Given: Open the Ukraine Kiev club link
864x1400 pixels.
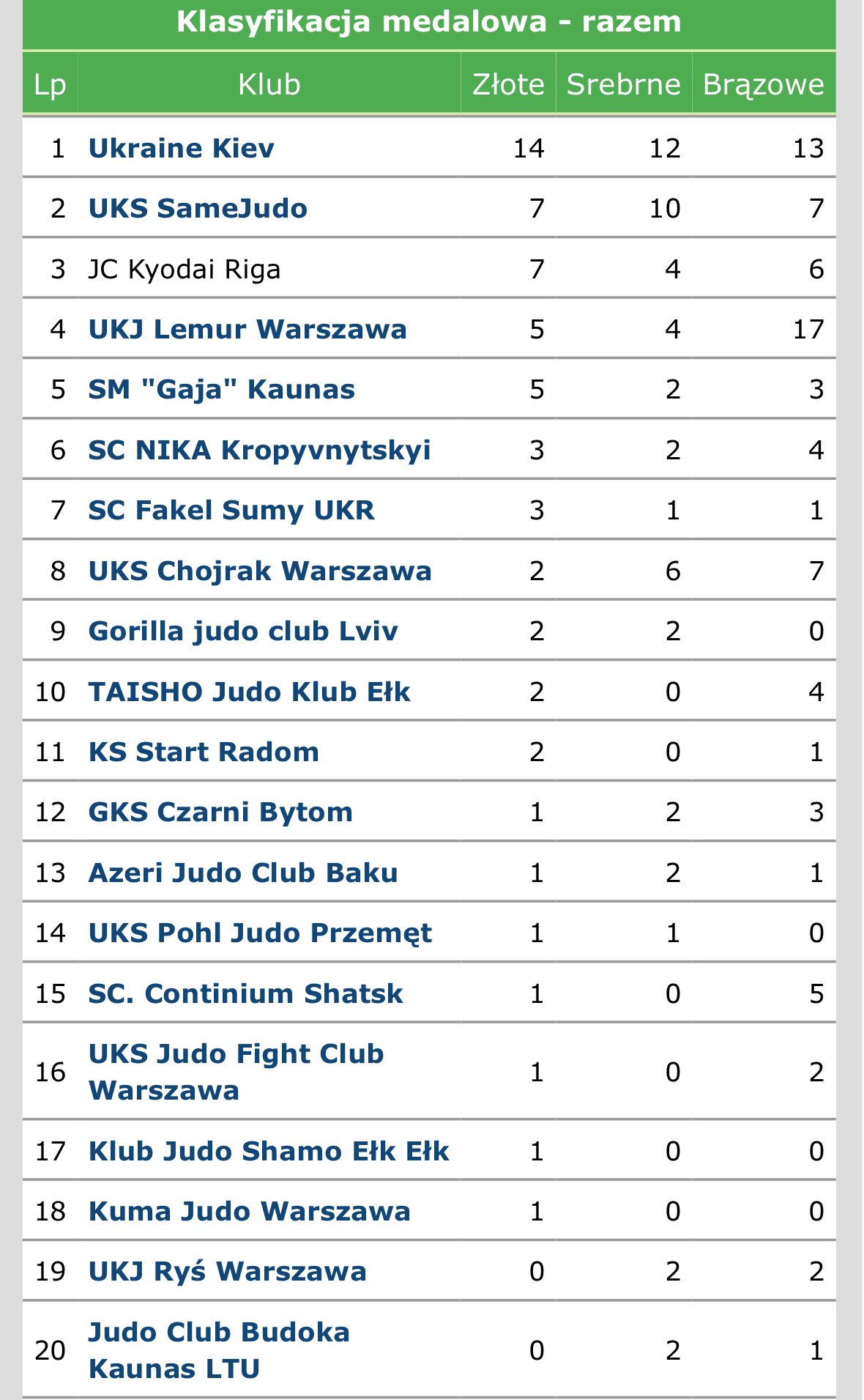Looking at the screenshot, I should pos(181,148).
